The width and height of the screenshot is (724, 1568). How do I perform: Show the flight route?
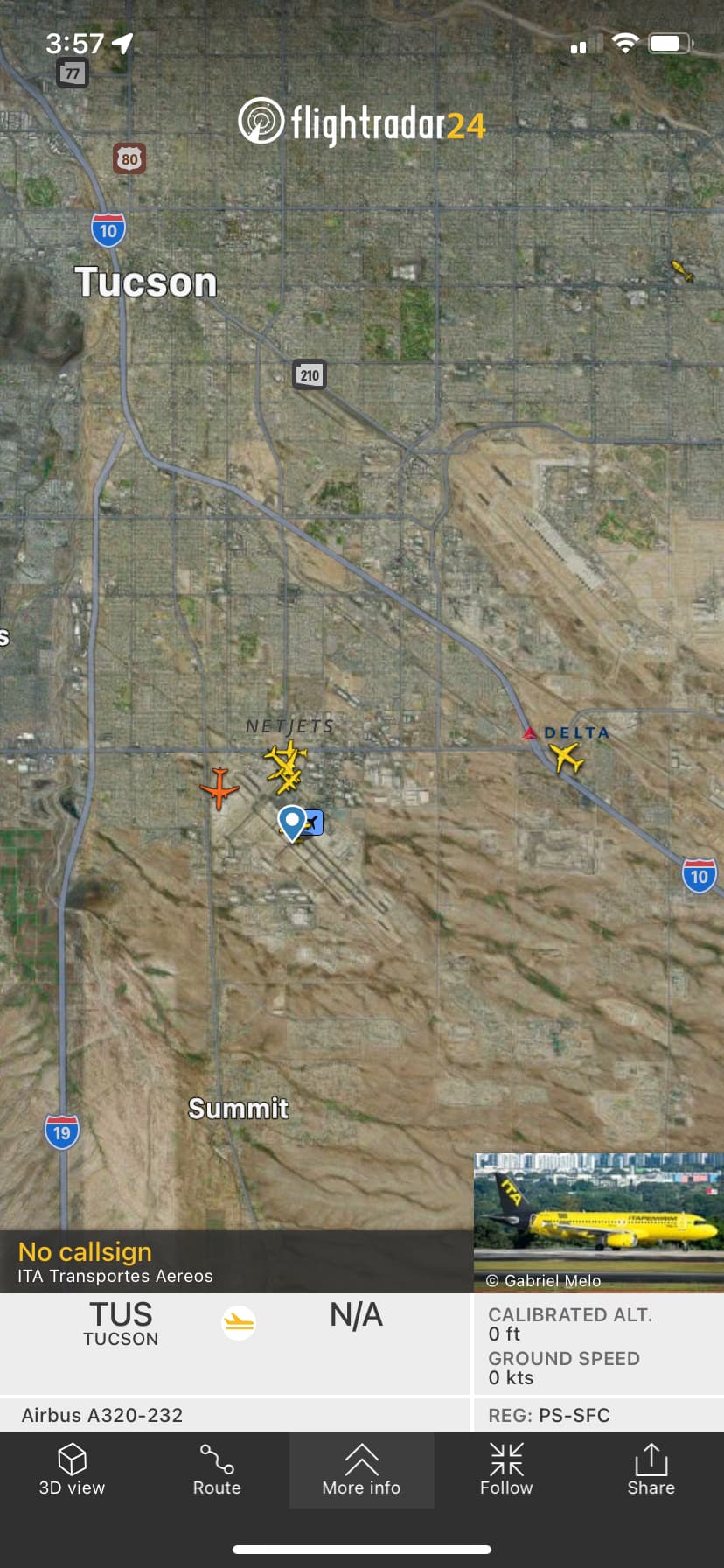pyautogui.click(x=216, y=1470)
